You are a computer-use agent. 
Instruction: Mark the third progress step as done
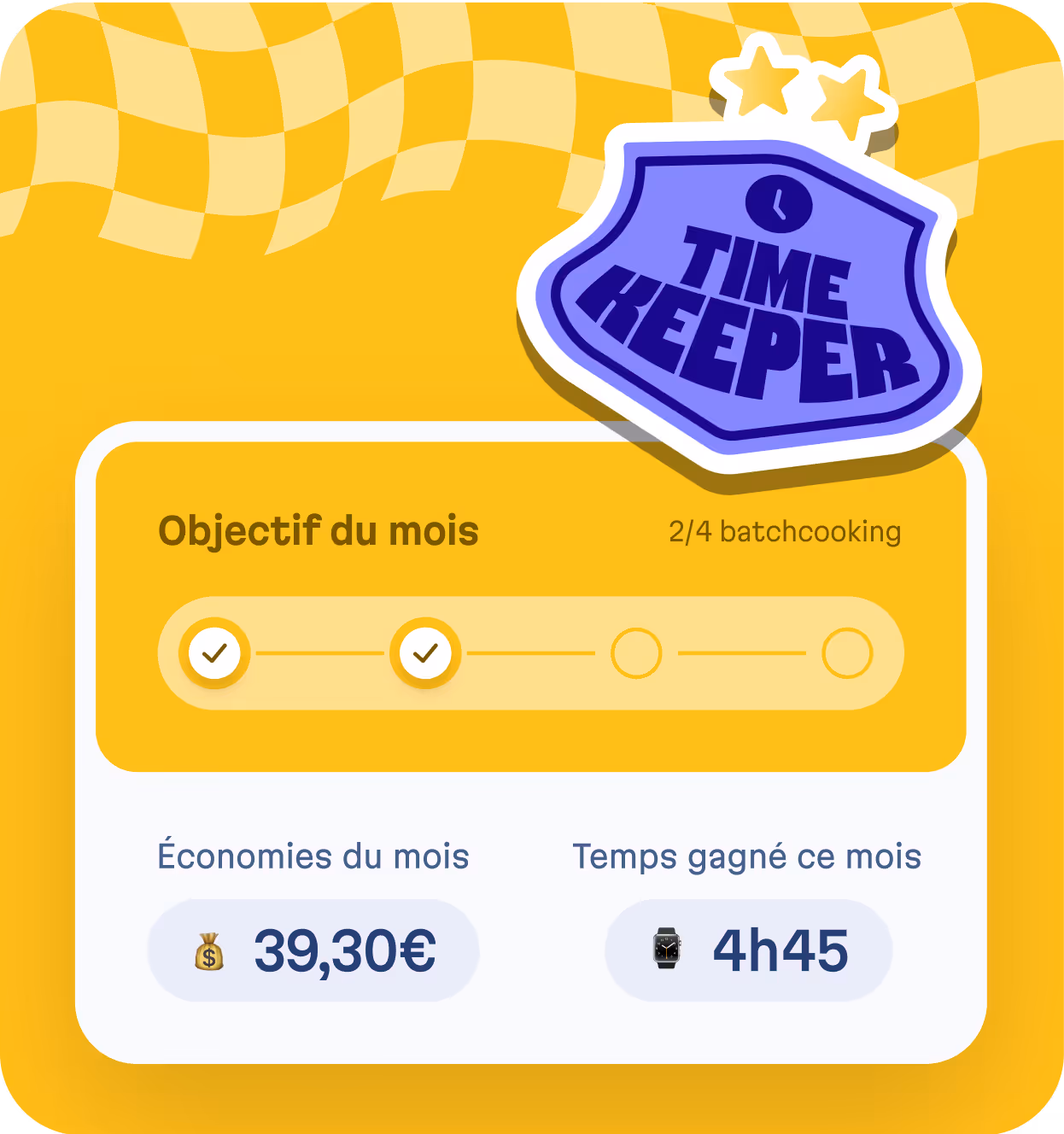click(x=636, y=653)
